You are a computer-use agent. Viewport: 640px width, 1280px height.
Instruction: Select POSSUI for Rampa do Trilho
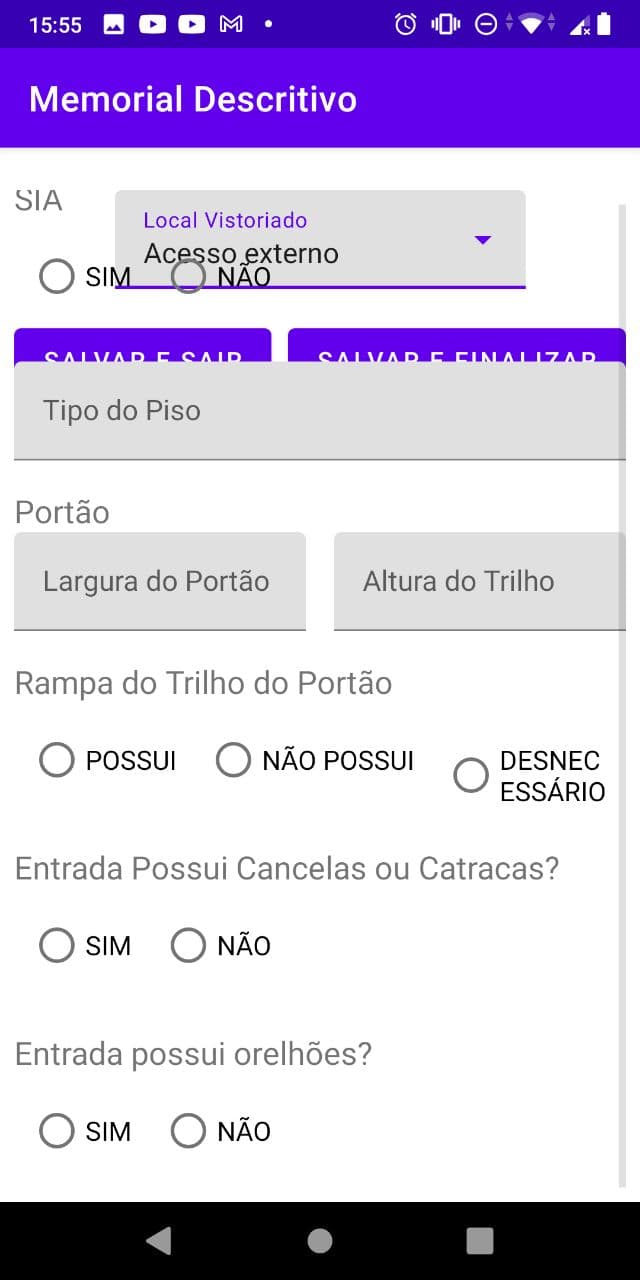[57, 761]
